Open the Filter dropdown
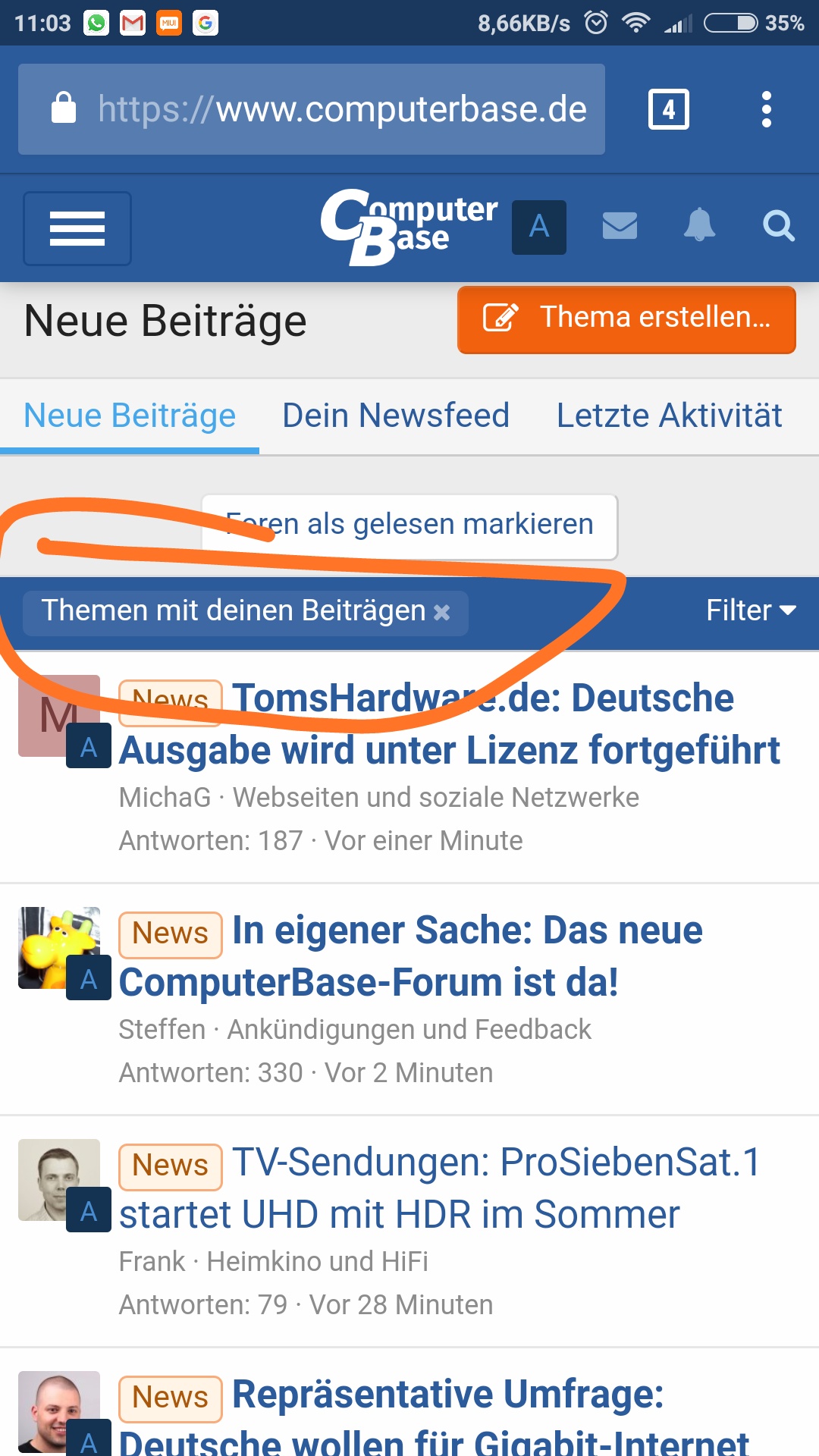 click(x=753, y=610)
